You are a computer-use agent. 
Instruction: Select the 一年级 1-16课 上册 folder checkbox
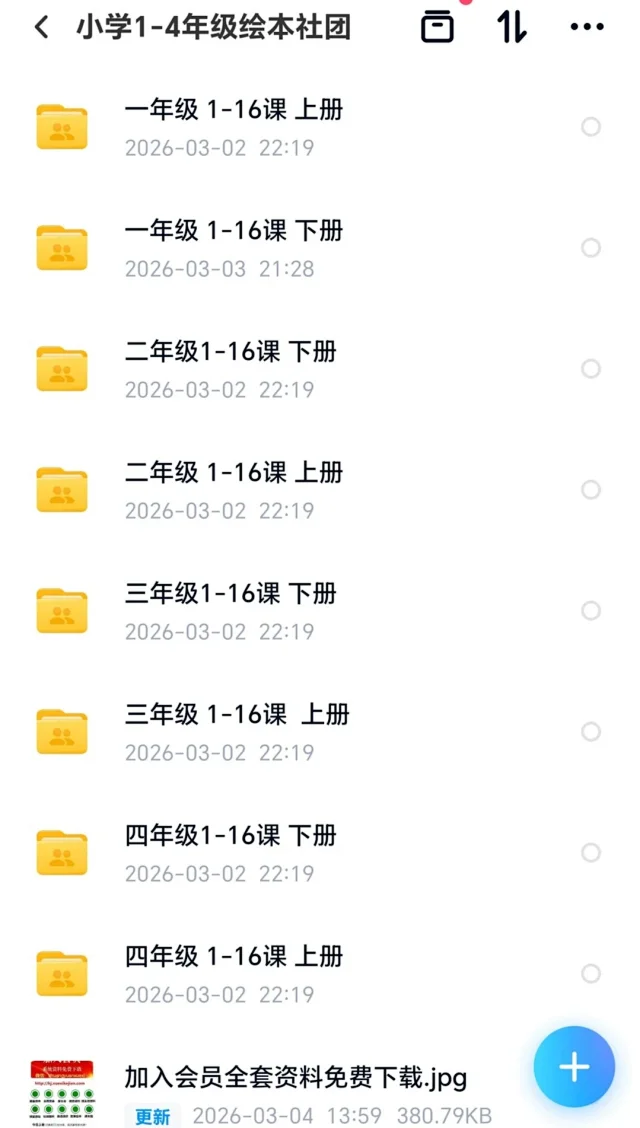tap(591, 127)
